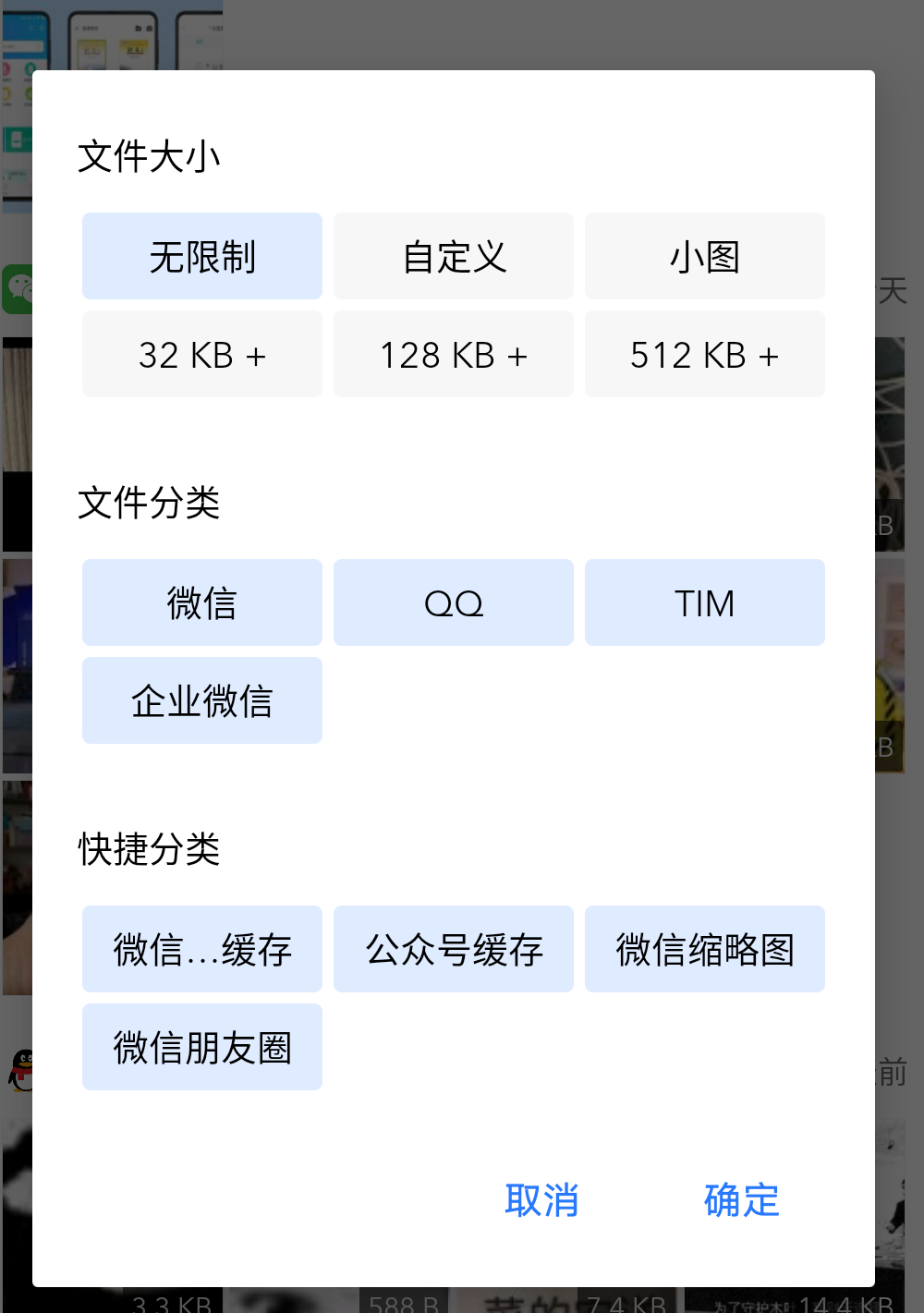Pick the 512 KB + size chip
The height and width of the screenshot is (1313, 924).
[705, 355]
